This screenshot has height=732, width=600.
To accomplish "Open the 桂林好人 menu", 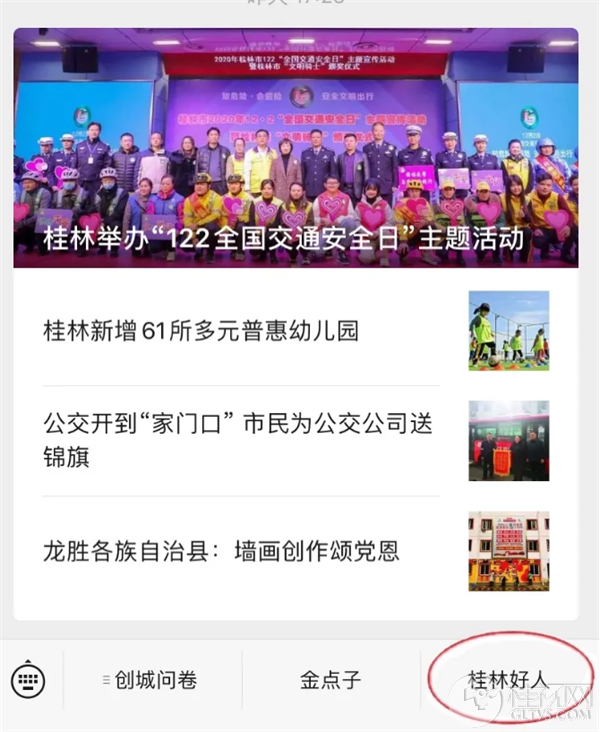I will pyautogui.click(x=507, y=679).
